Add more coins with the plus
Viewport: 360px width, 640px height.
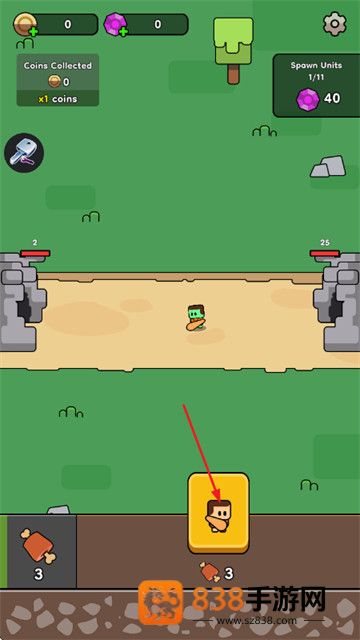(x=33, y=32)
